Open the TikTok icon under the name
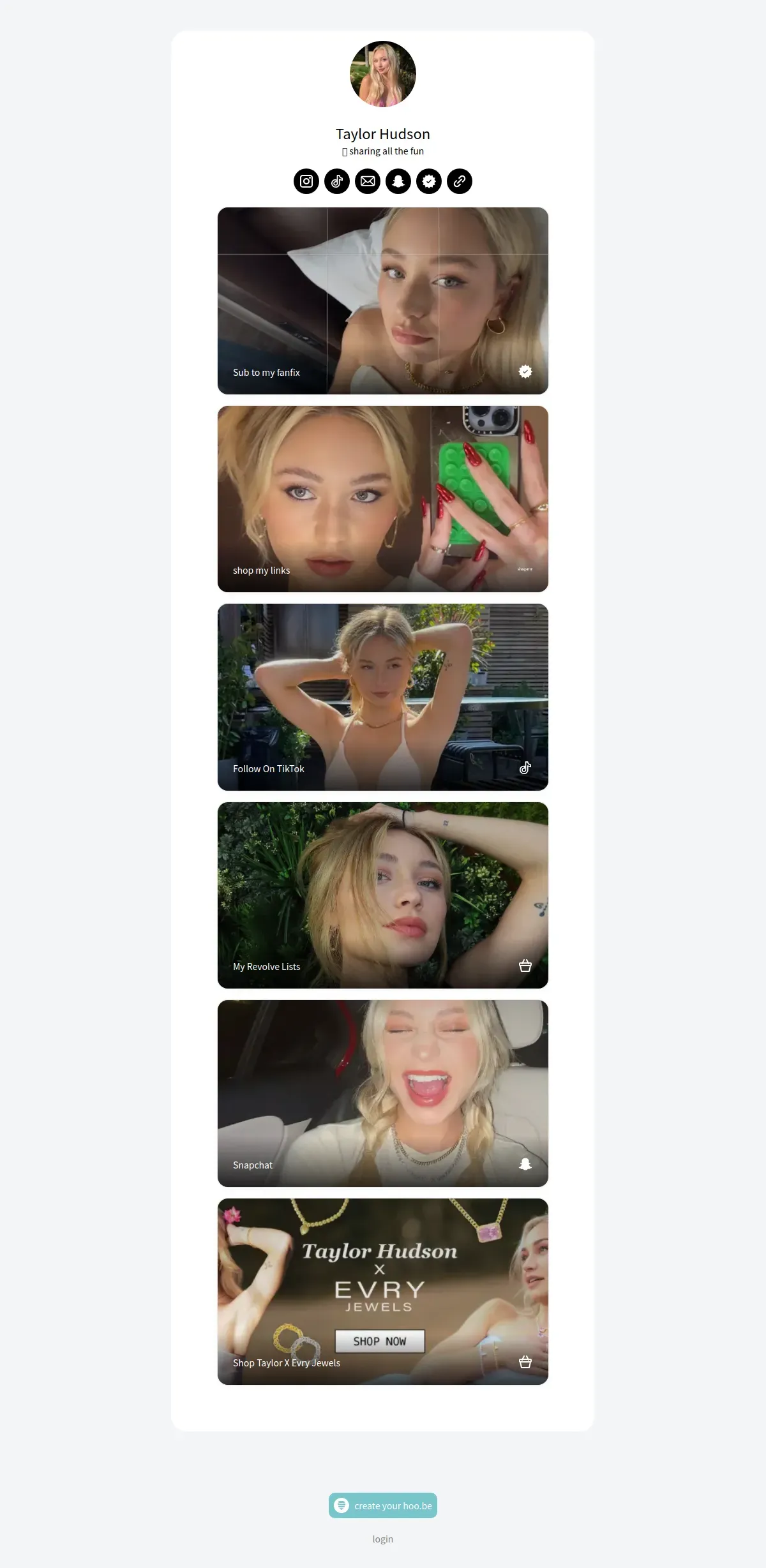Image resolution: width=766 pixels, height=1568 pixels. [337, 181]
